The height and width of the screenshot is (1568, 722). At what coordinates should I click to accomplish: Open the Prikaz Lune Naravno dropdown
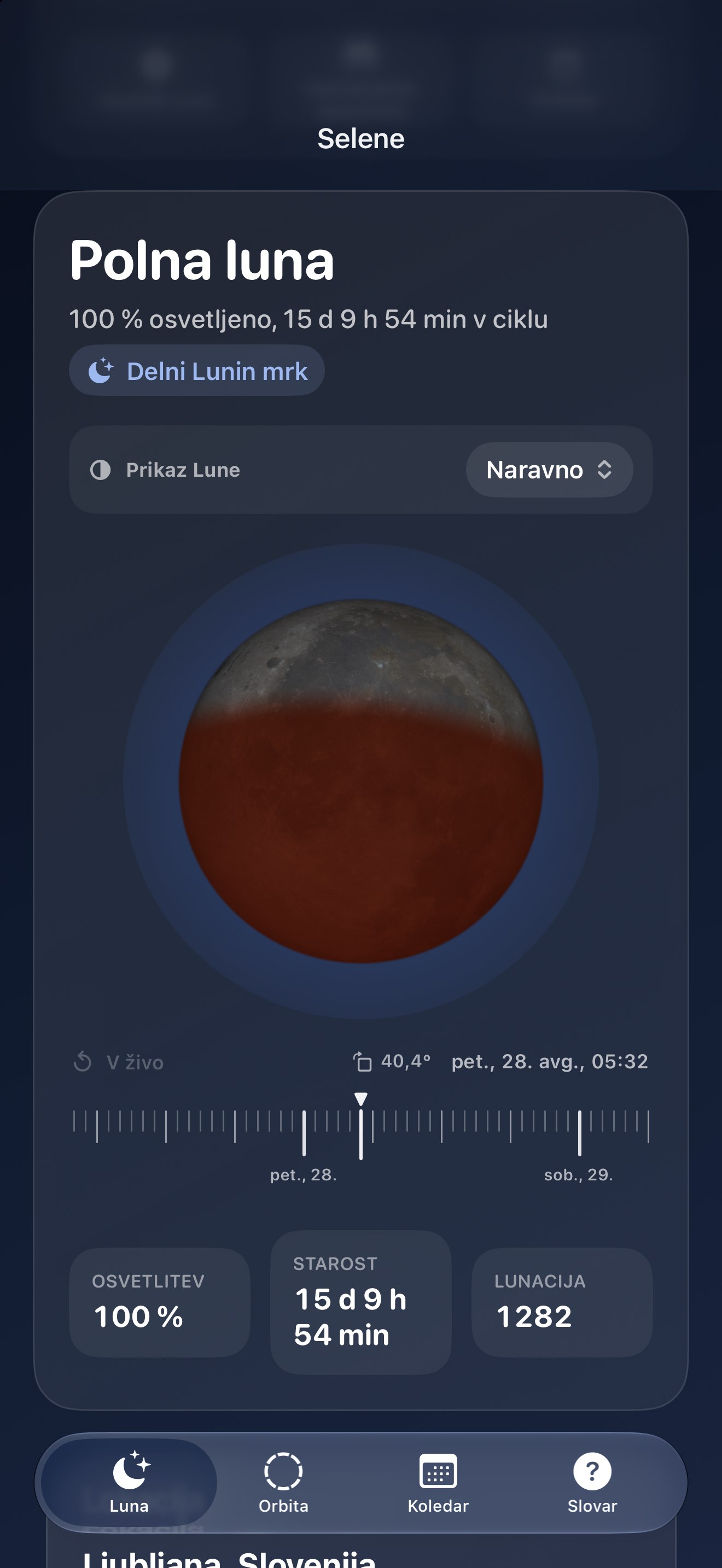pos(549,469)
